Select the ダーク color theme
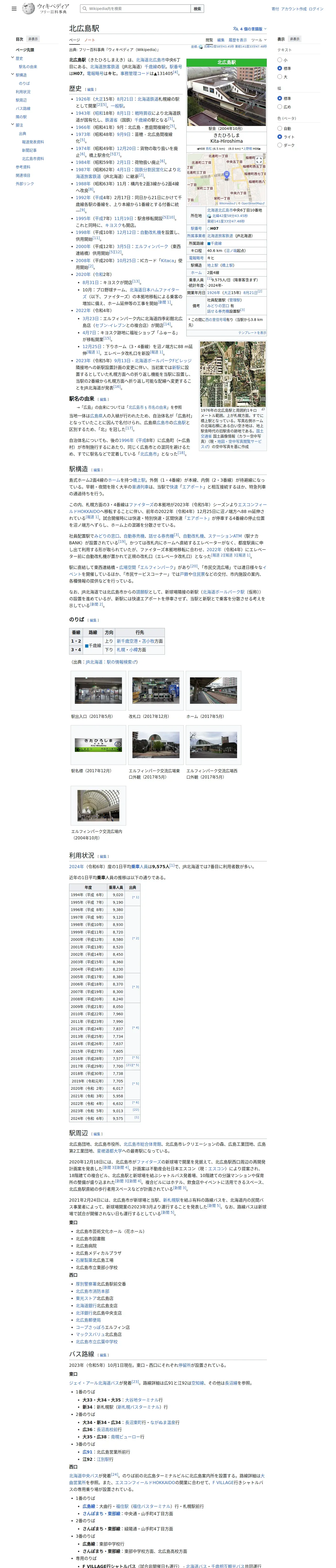 [x=281, y=145]
